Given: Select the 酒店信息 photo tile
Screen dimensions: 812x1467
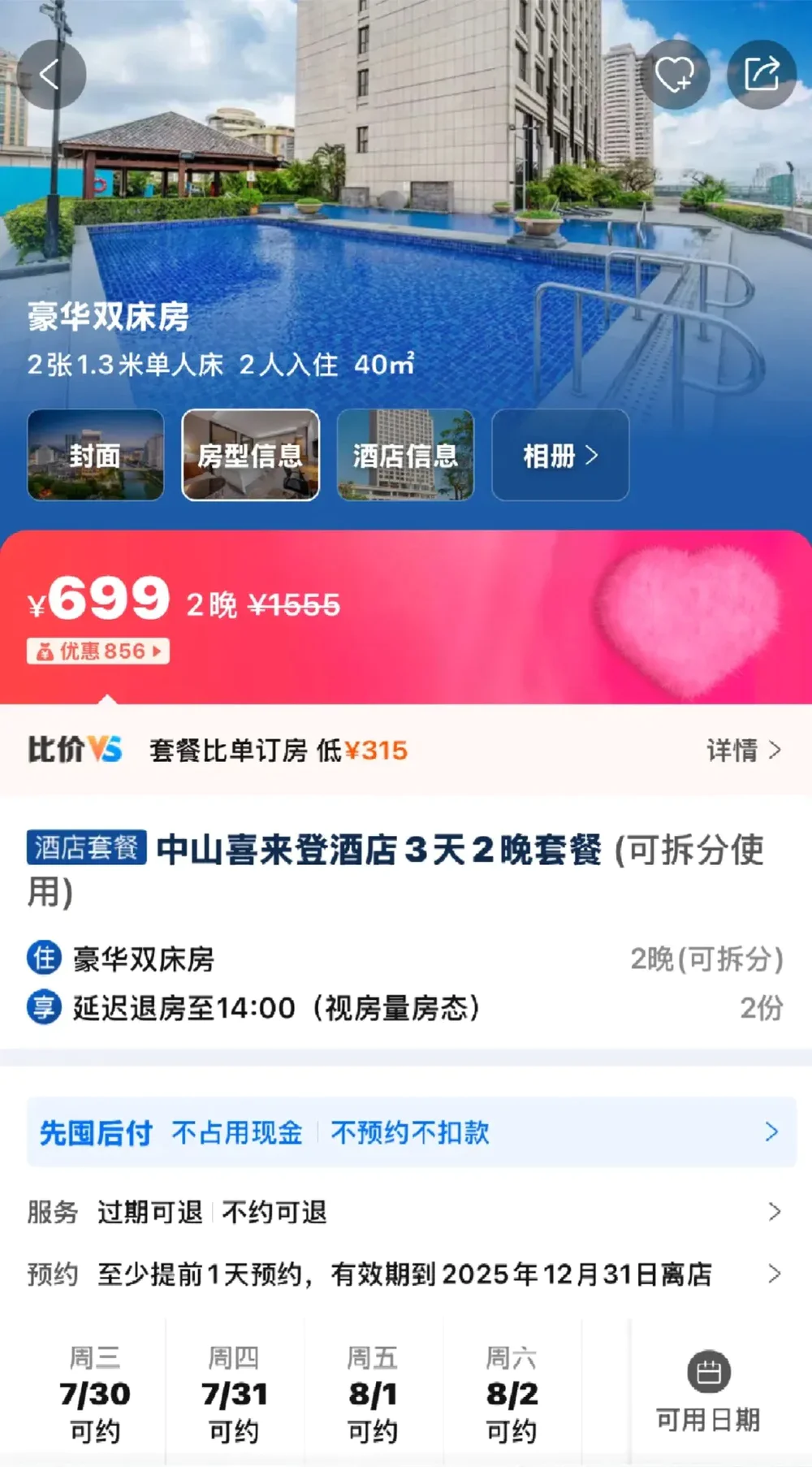Looking at the screenshot, I should coord(405,455).
